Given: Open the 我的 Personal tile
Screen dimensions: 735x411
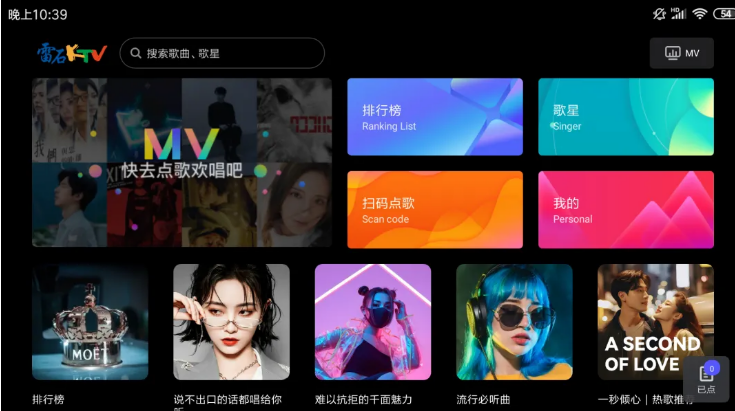Looking at the screenshot, I should point(626,210).
